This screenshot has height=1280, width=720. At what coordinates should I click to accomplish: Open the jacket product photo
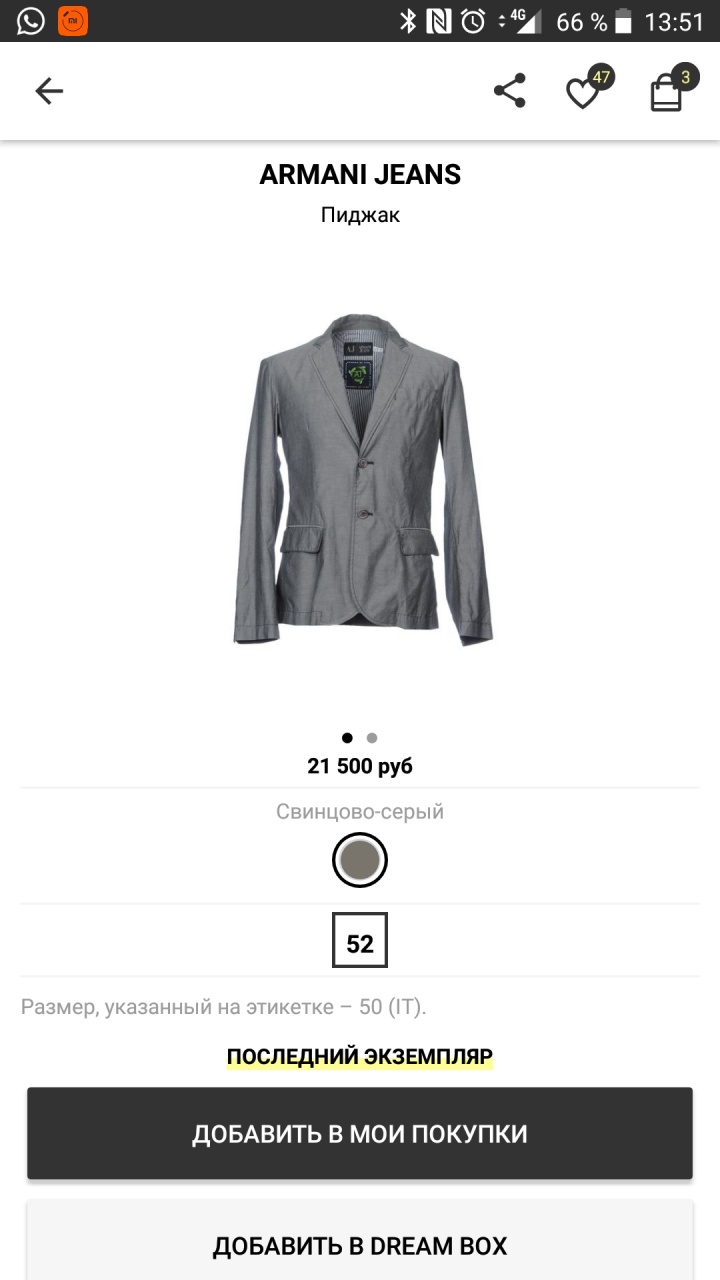coord(360,480)
